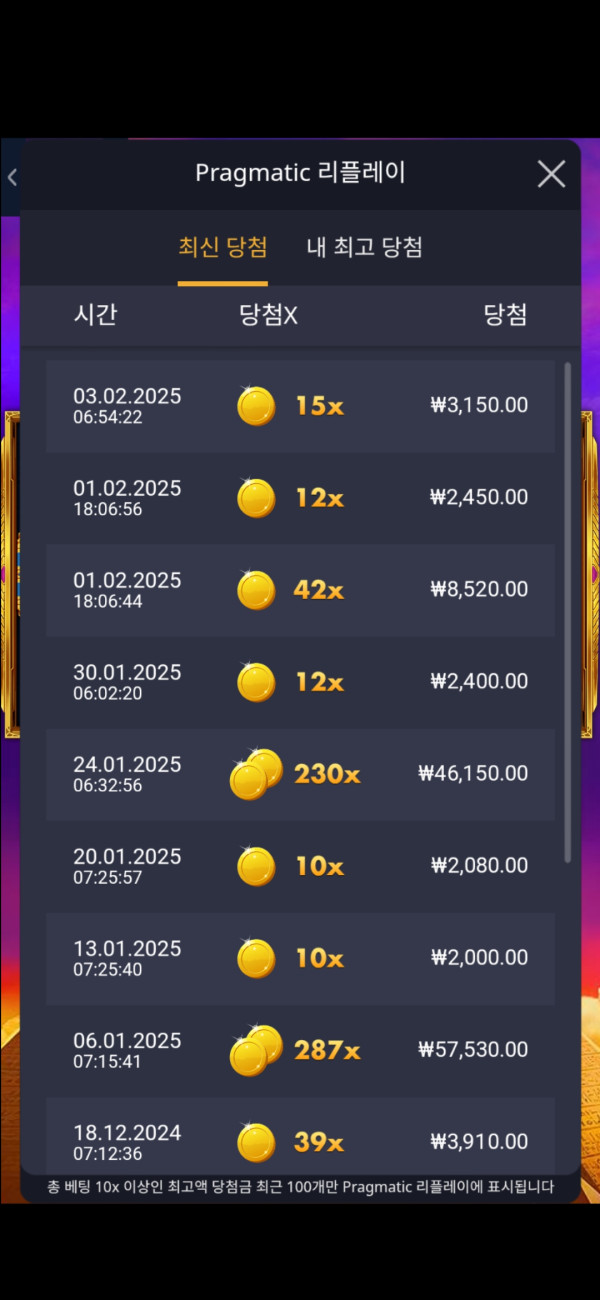Open the 13.01.2025 10x win replay
Screen dimensions: 600x1300
coord(300,958)
